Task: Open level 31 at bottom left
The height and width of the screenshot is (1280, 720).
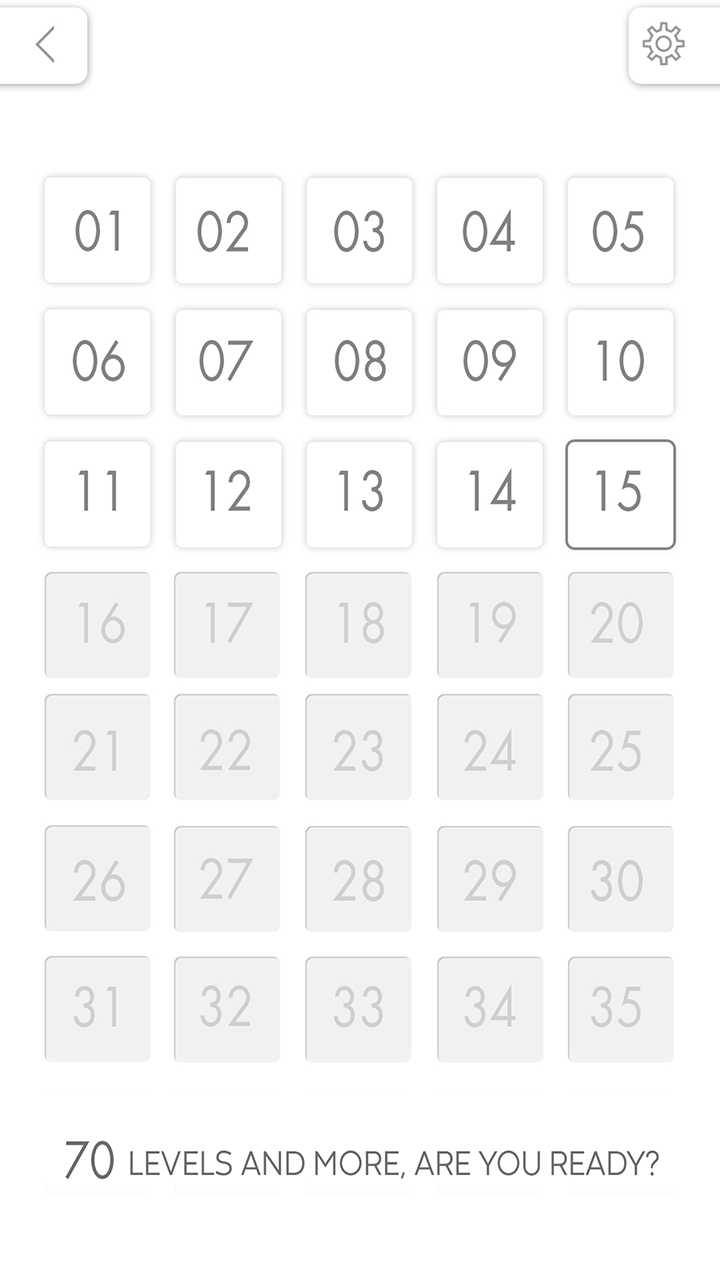Action: click(97, 1008)
